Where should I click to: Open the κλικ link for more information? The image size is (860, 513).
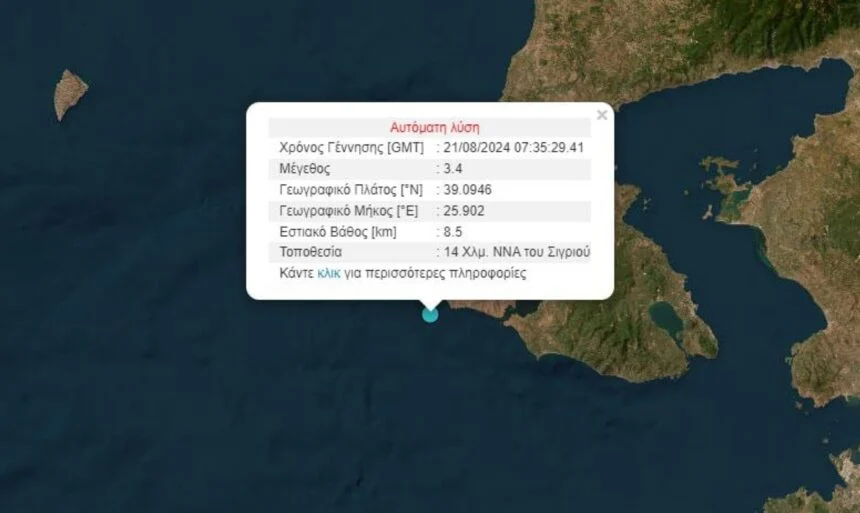(329, 273)
